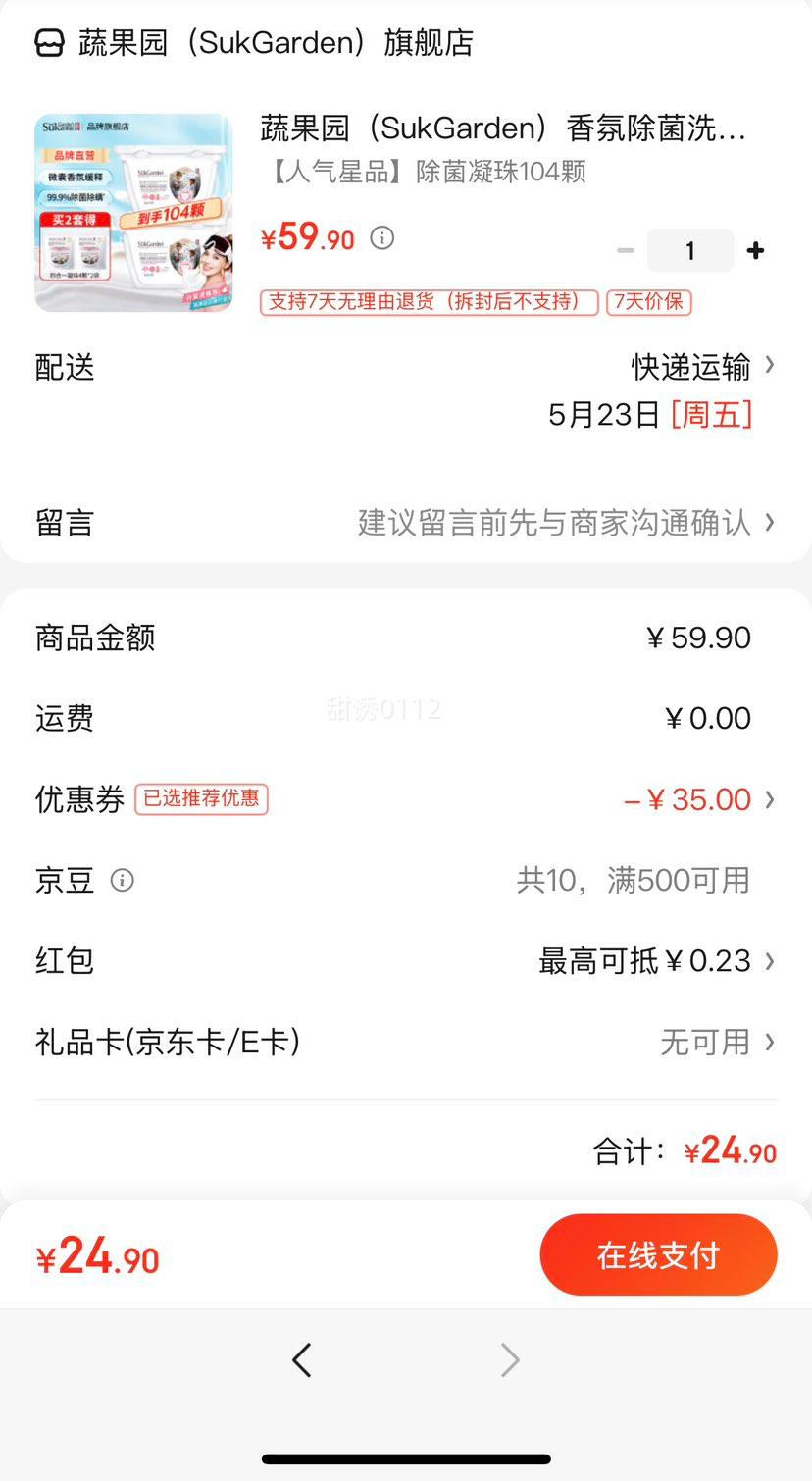Viewport: 812px width, 1481px height.
Task: Tap the 京豆 info icon
Action: pos(123,880)
